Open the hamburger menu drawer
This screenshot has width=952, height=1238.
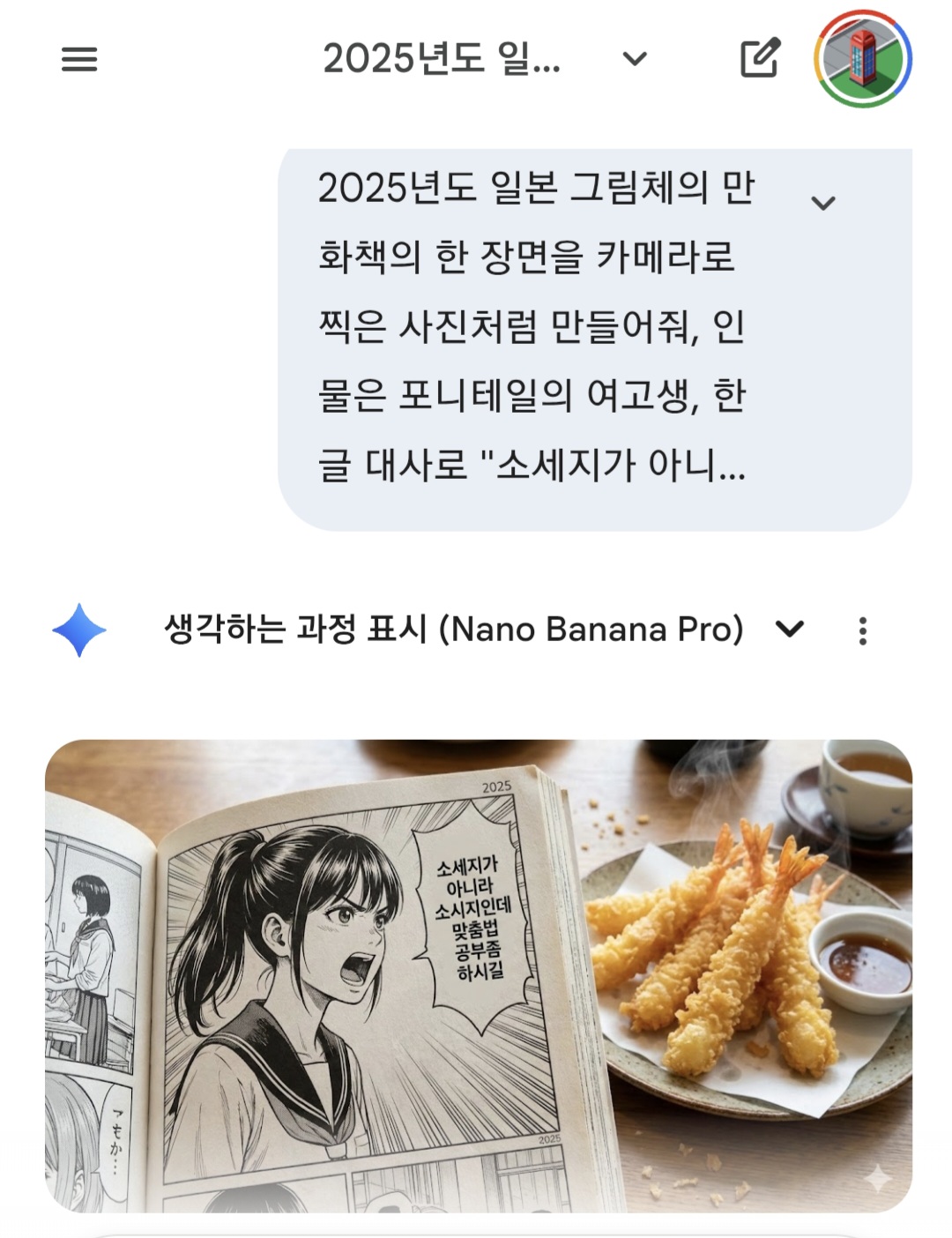(79, 59)
